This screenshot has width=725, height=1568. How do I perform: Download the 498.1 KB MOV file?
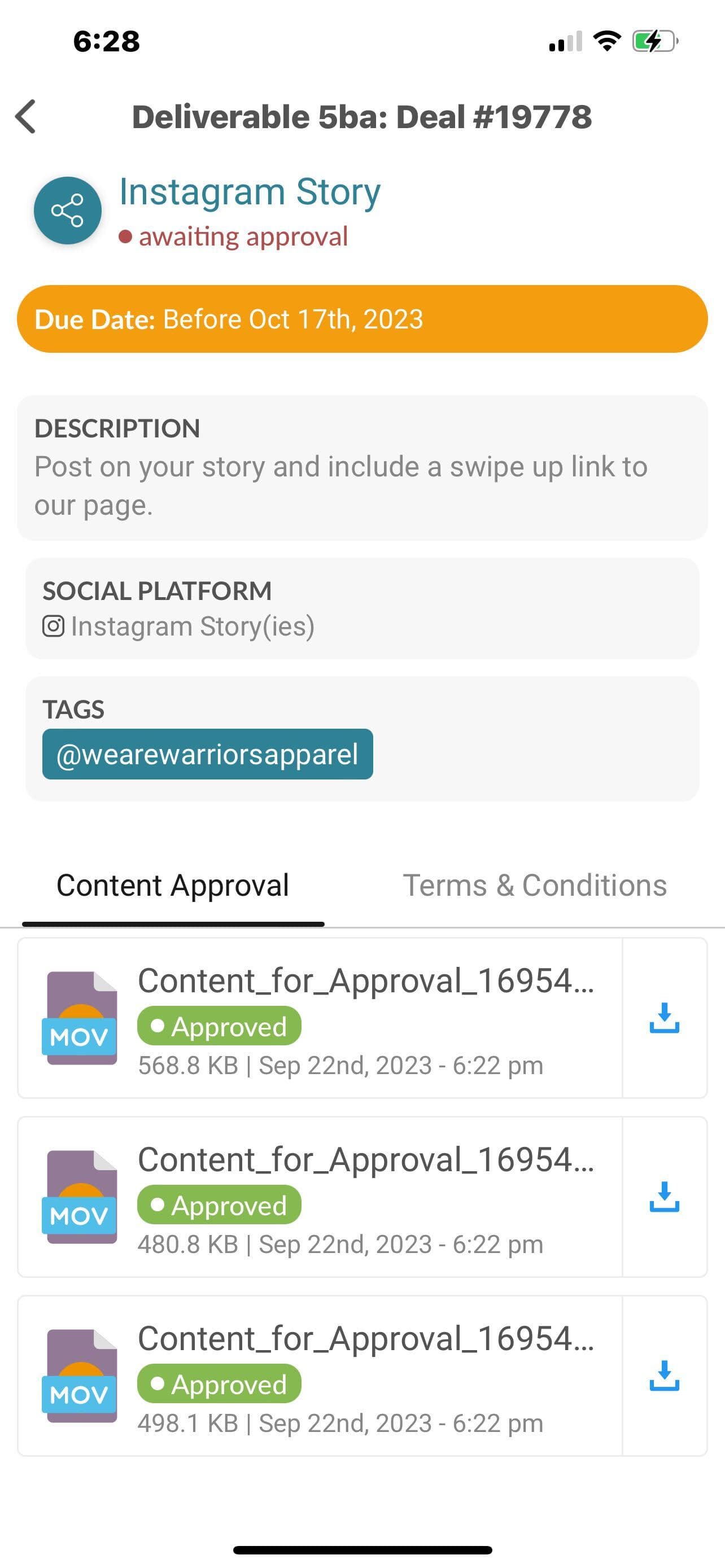coord(664,1376)
